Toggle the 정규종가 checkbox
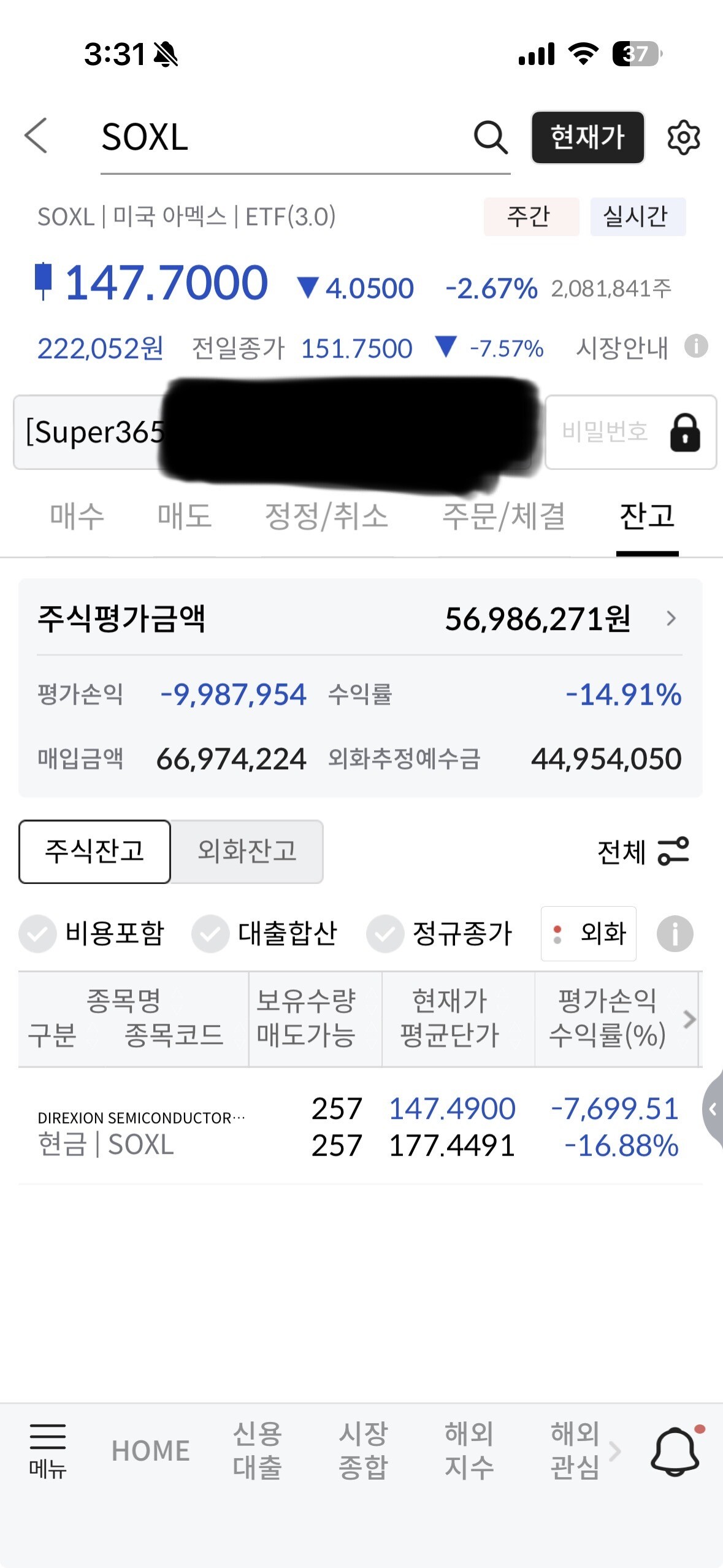 (439, 934)
